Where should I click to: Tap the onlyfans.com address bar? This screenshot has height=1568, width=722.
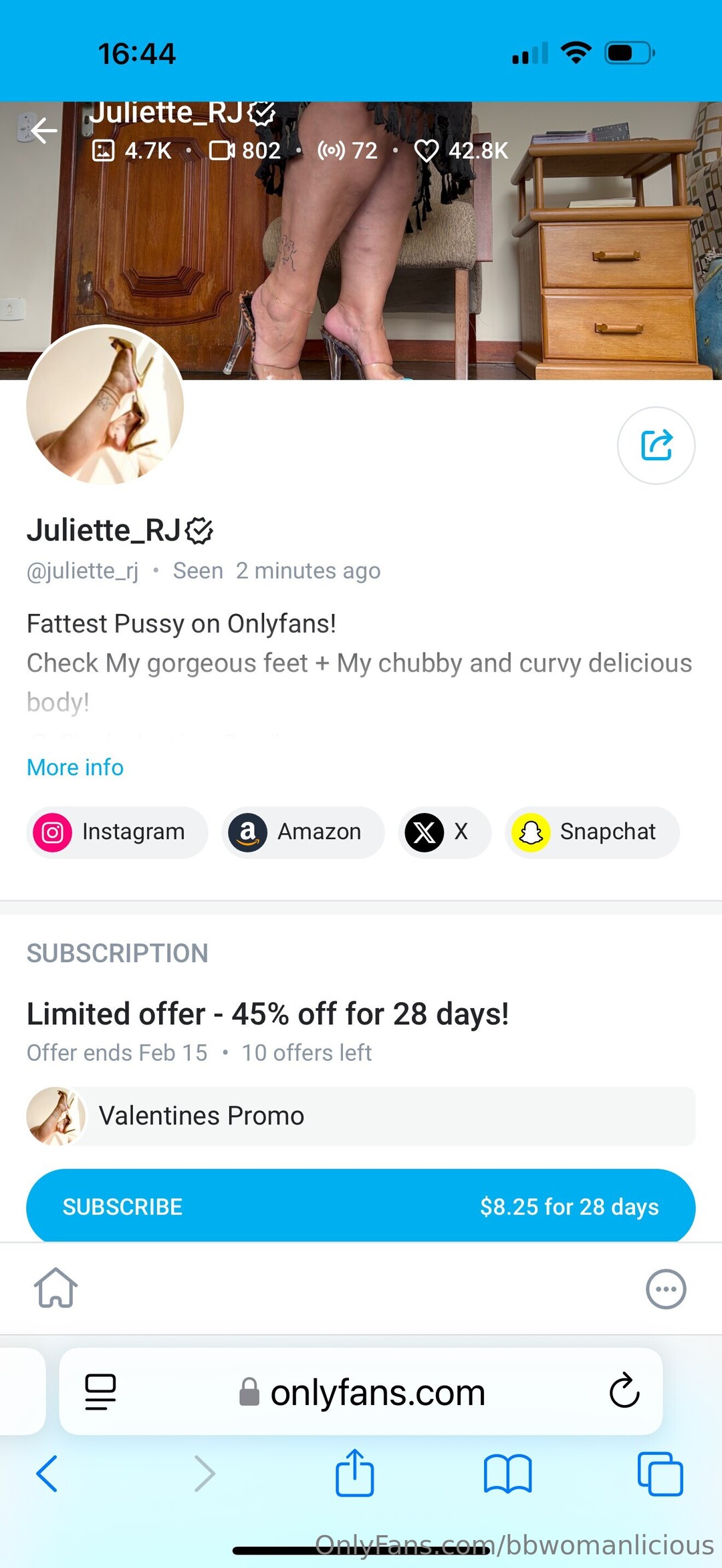(362, 1392)
